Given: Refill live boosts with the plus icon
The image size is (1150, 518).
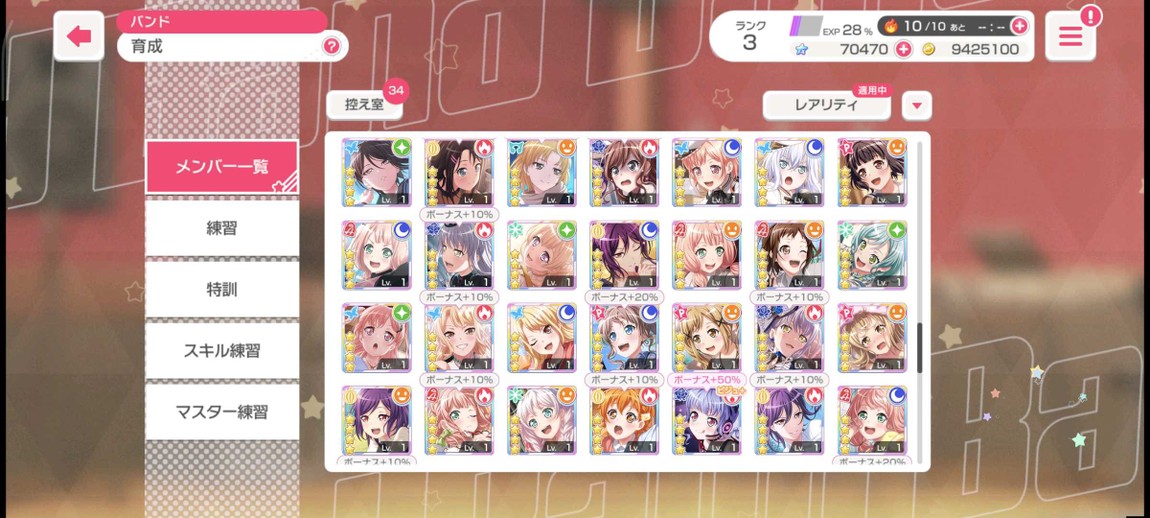Looking at the screenshot, I should [1019, 26].
